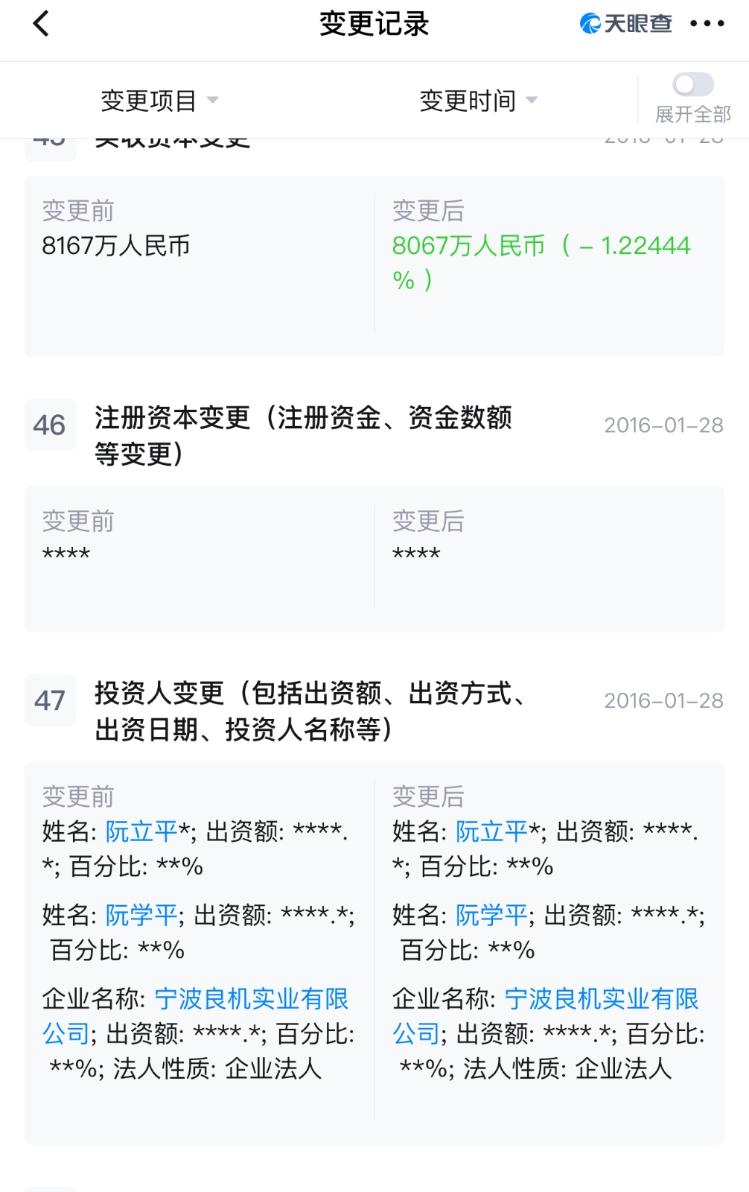The image size is (749, 1192).
Task: Open 阮立平 link under 变更后
Action: 491,832
